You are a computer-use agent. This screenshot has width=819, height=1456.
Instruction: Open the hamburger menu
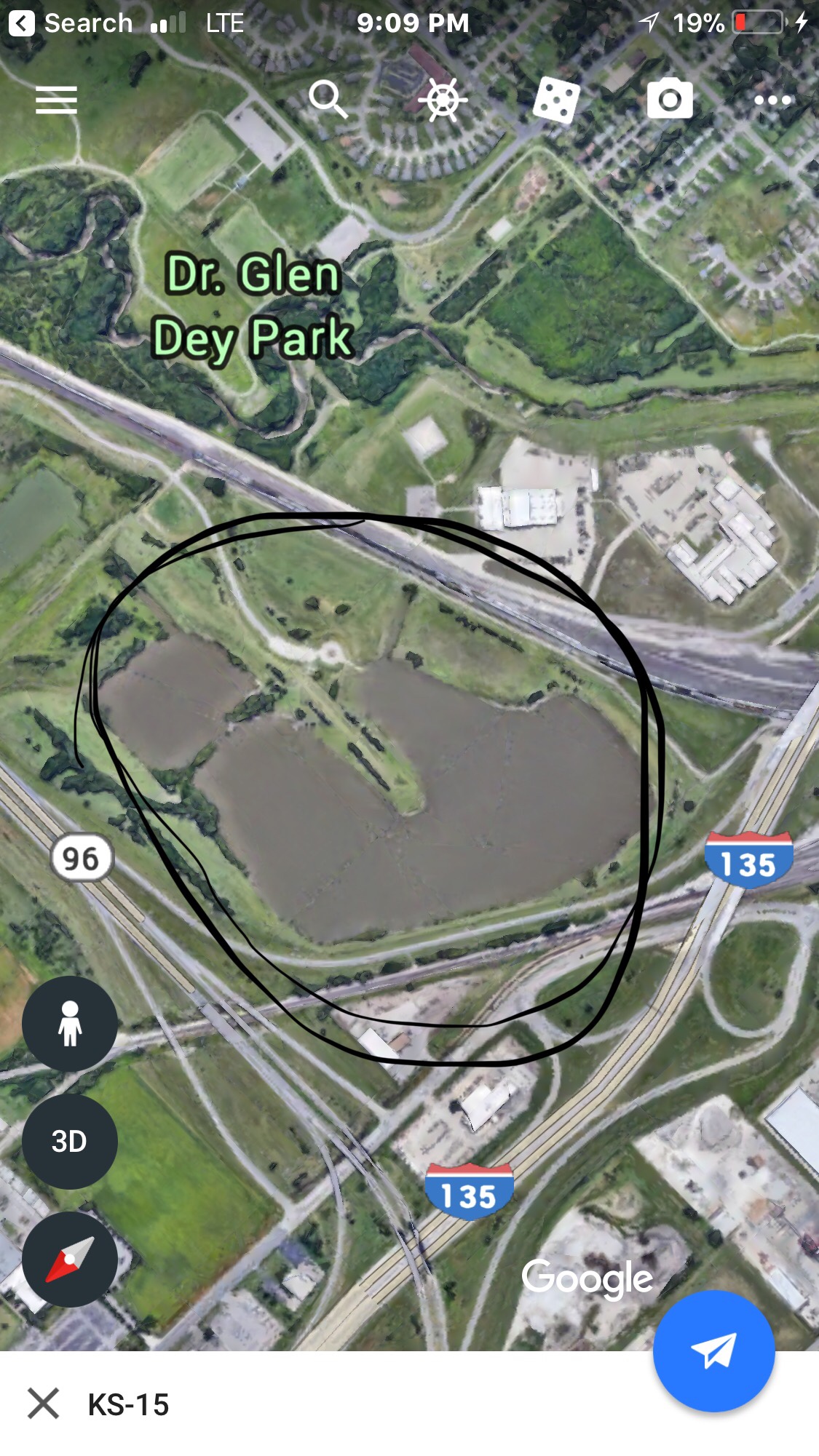[56, 100]
